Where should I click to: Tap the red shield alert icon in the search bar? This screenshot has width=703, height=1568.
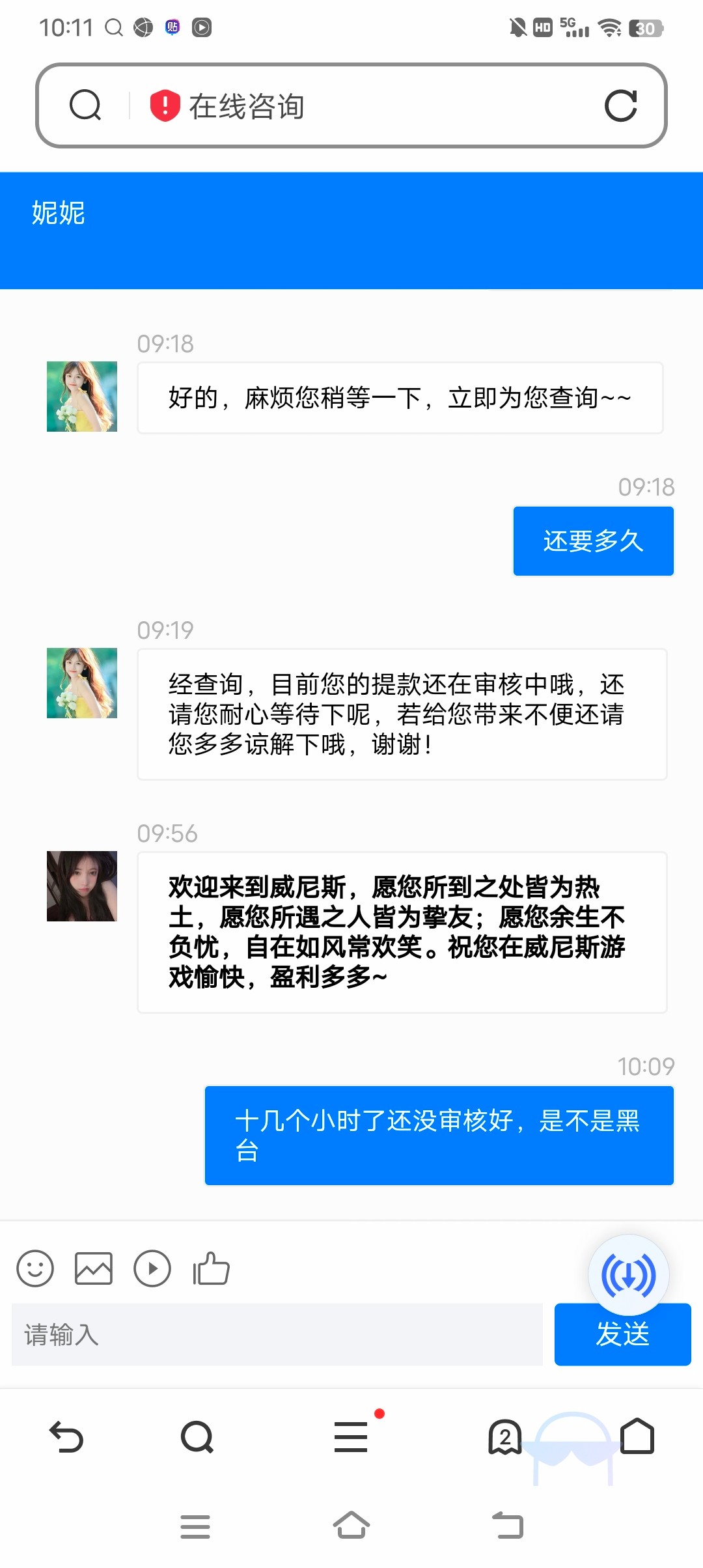pos(164,105)
